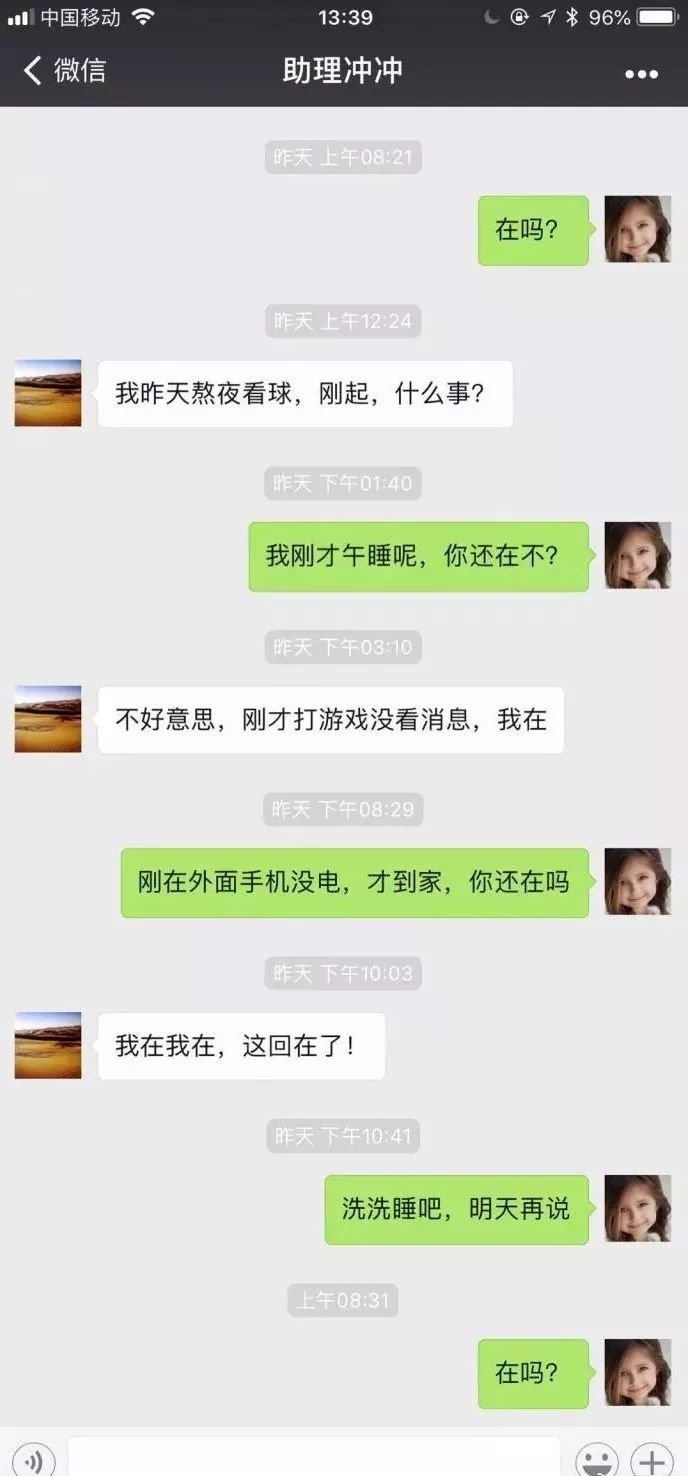The width and height of the screenshot is (688, 1476).
Task: Open my avatar beside 洗洗睡吧 message
Action: tap(637, 1208)
